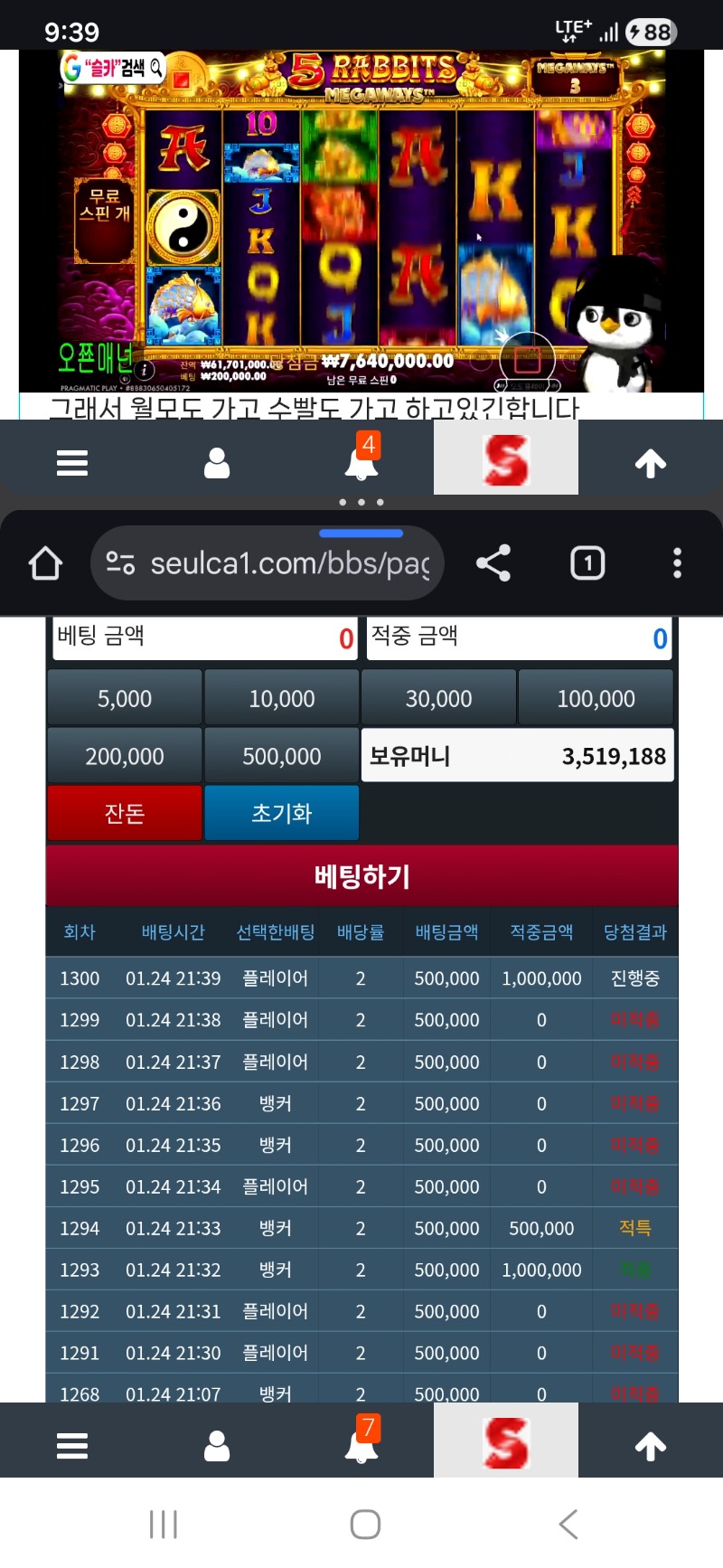The image size is (723, 1568).
Task: Select the 10,000 bet amount
Action: 282,698
